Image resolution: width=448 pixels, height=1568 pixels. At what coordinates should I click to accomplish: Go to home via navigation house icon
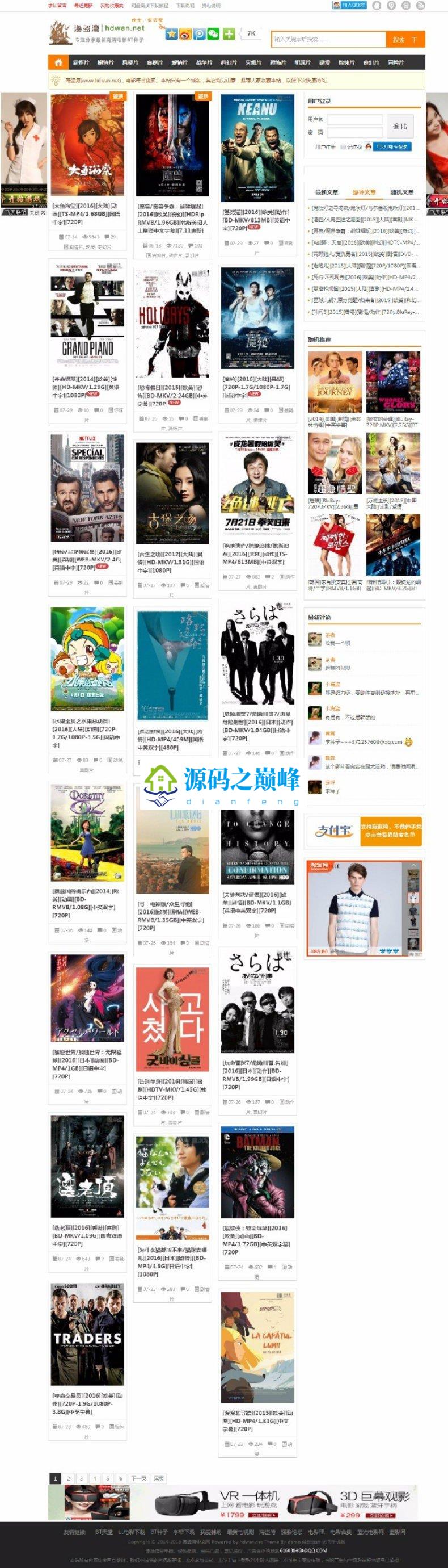pyautogui.click(x=58, y=62)
